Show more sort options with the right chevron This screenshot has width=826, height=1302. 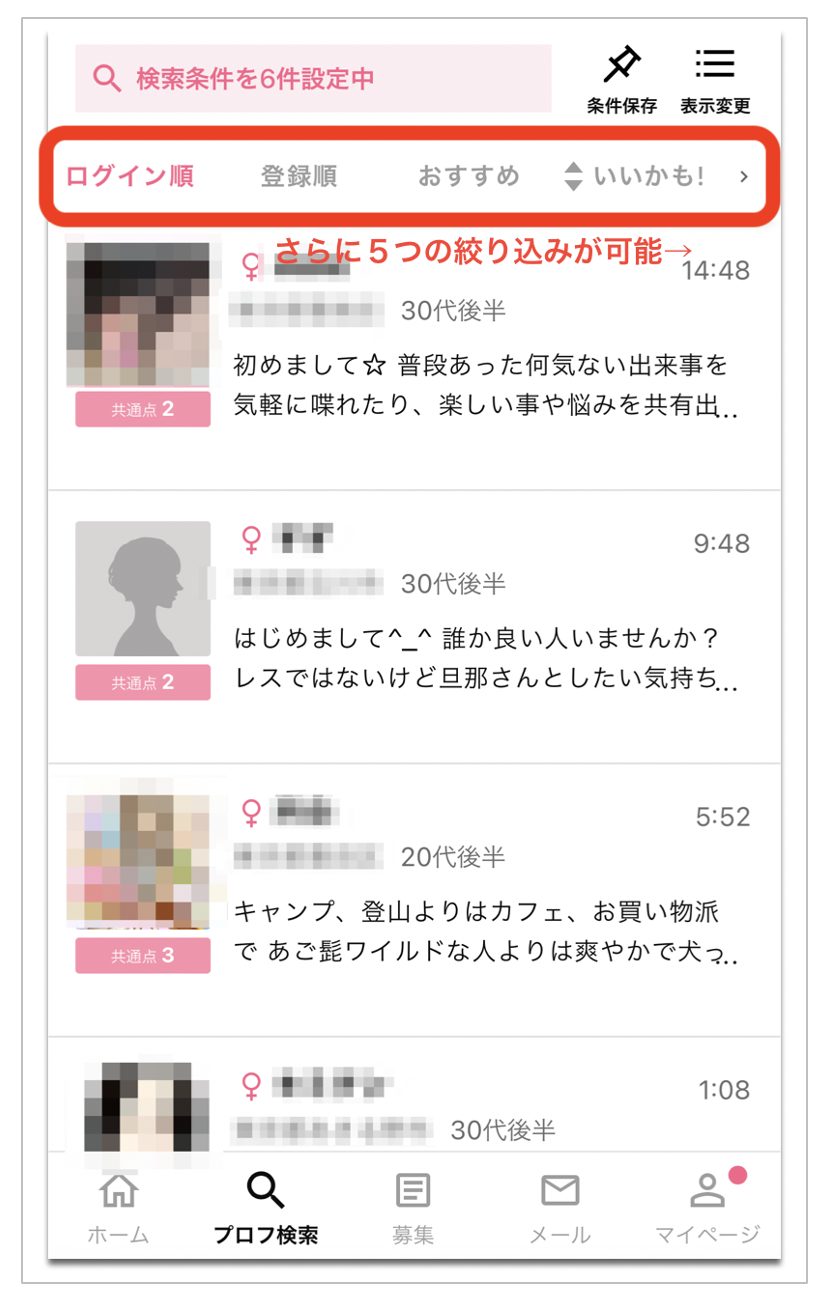[743, 177]
